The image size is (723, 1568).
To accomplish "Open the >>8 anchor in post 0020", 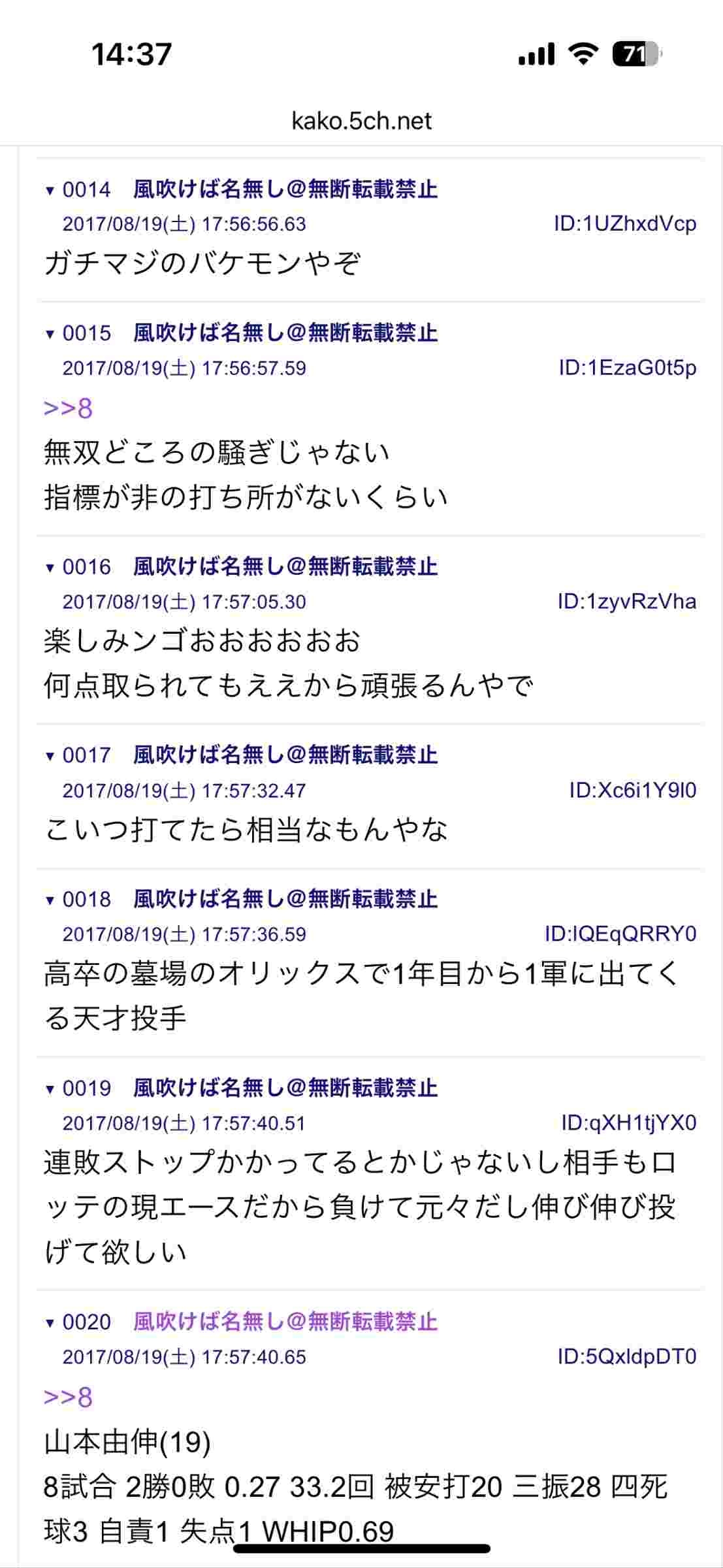I will click(68, 1397).
